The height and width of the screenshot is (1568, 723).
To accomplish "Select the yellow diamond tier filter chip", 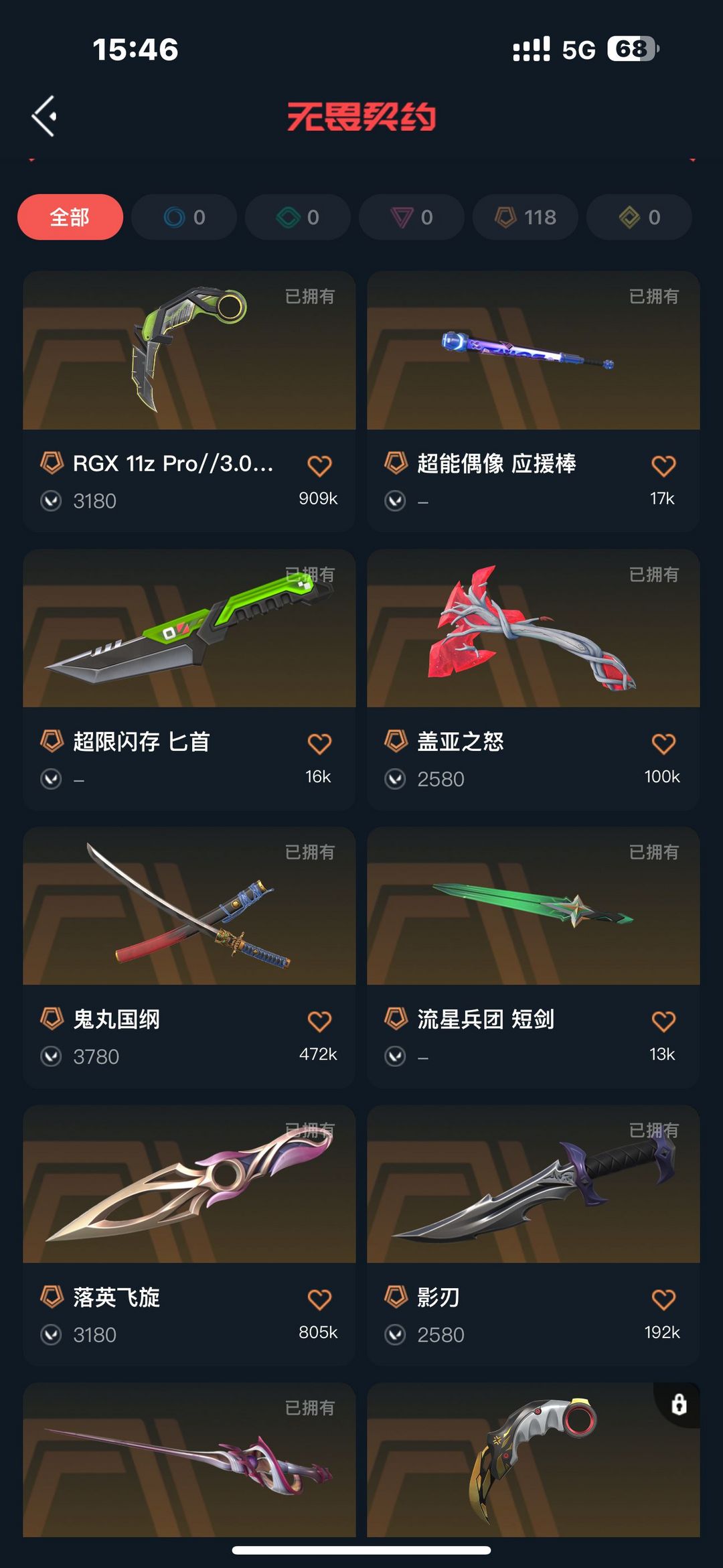I will [x=639, y=217].
